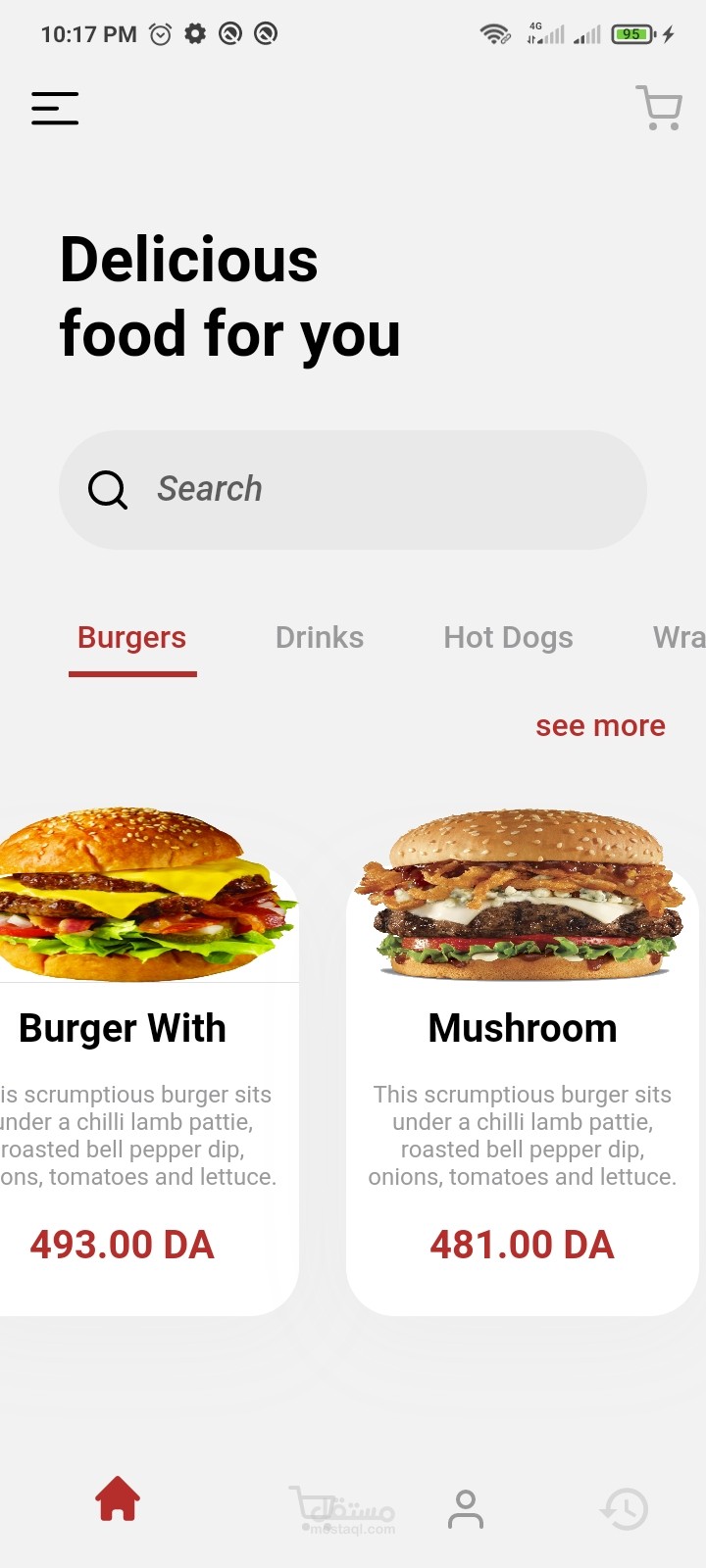Open the order history tab
The image size is (706, 1568).
625,1509
